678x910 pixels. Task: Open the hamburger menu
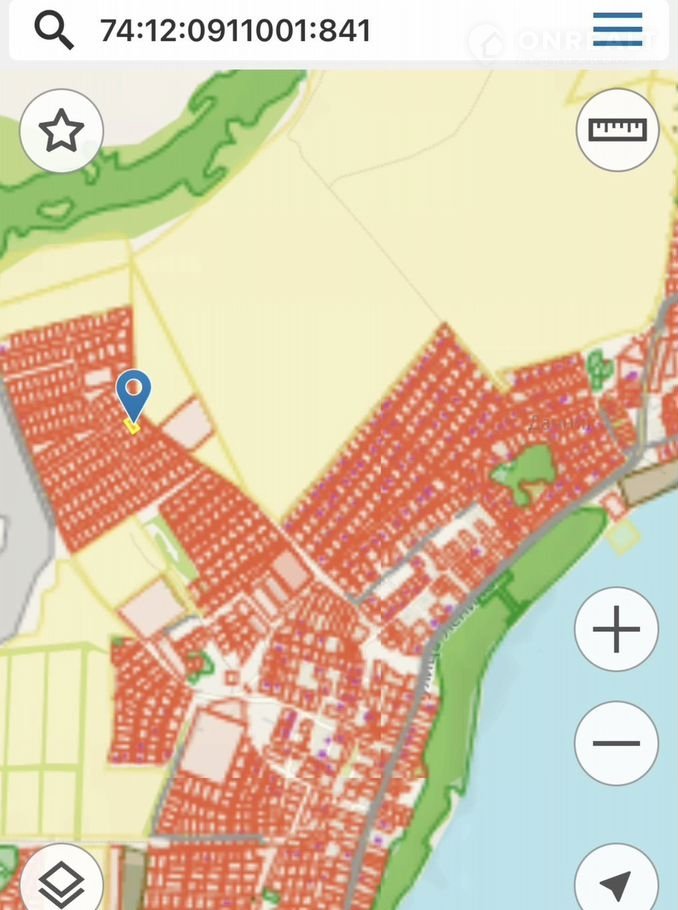pos(617,30)
